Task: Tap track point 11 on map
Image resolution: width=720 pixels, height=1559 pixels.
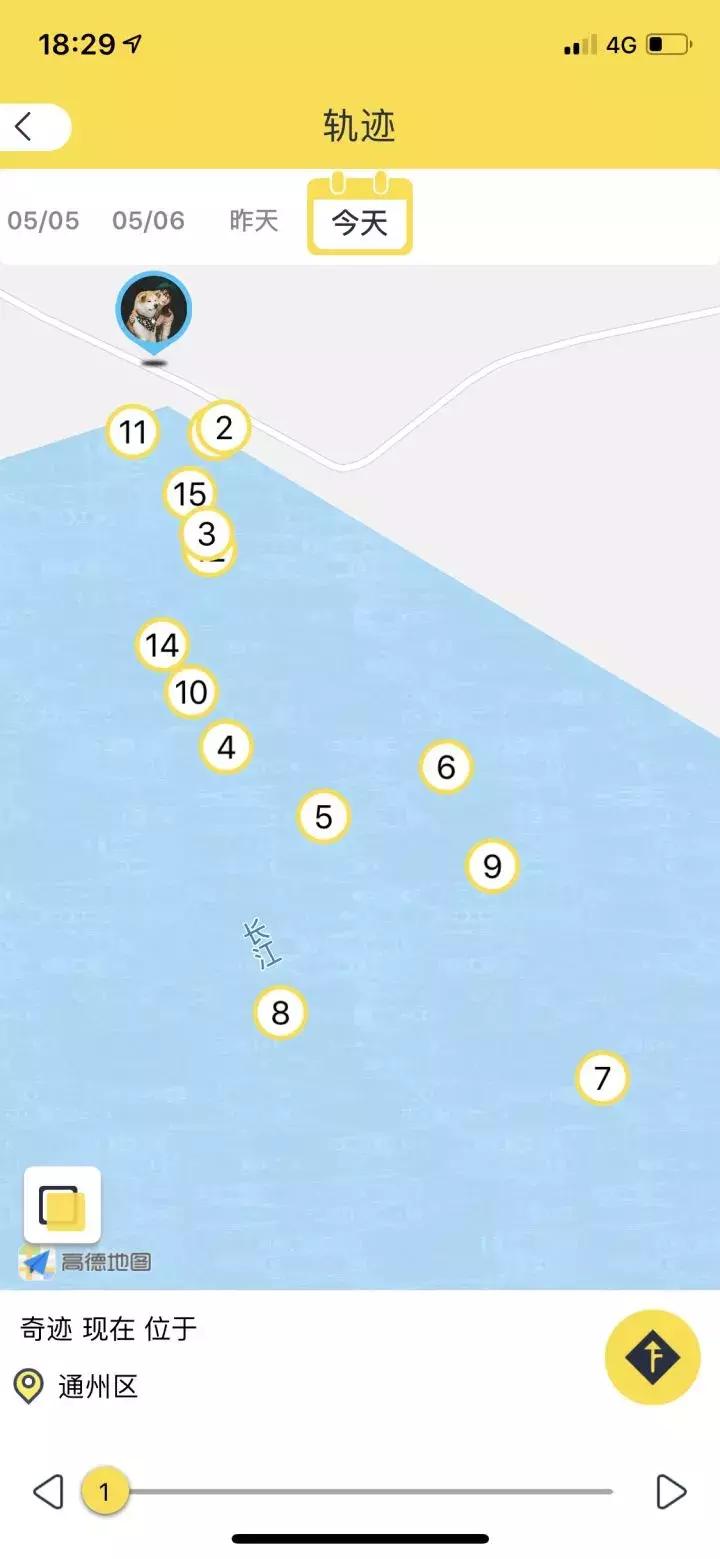Action: pyautogui.click(x=132, y=433)
